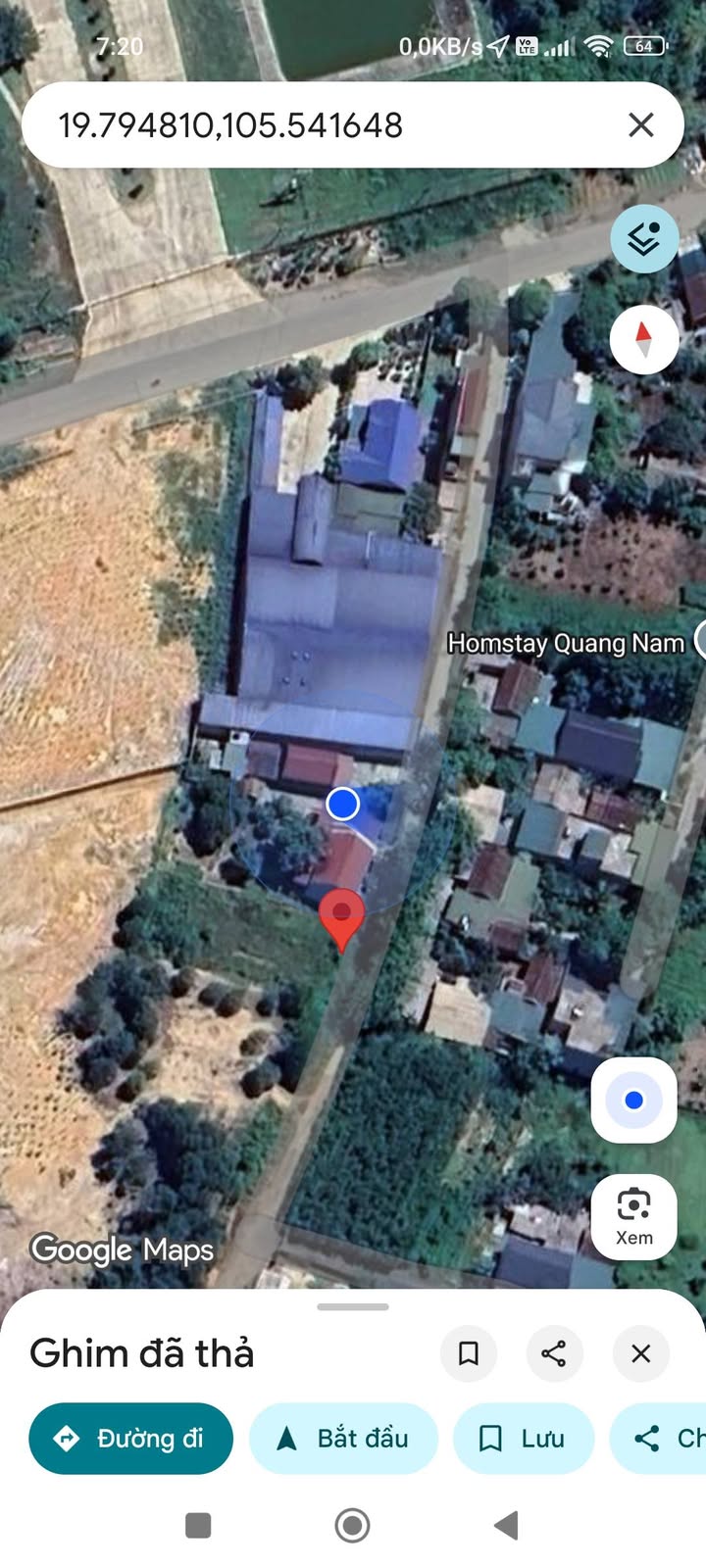Screen dimensions: 706x1568
Task: Bookmark the dropped pin from the header
Action: coord(469,1353)
